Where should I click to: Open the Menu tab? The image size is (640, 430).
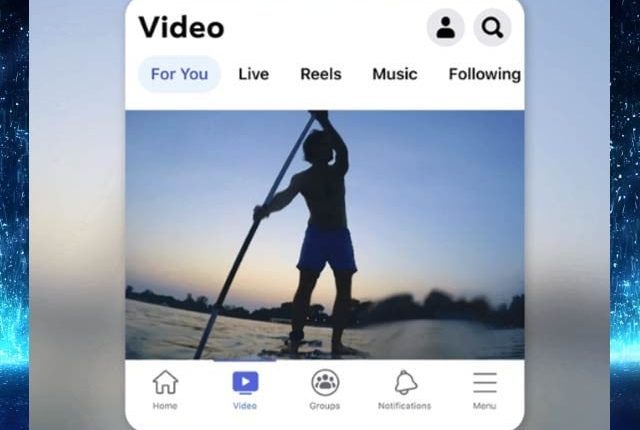pyautogui.click(x=484, y=389)
